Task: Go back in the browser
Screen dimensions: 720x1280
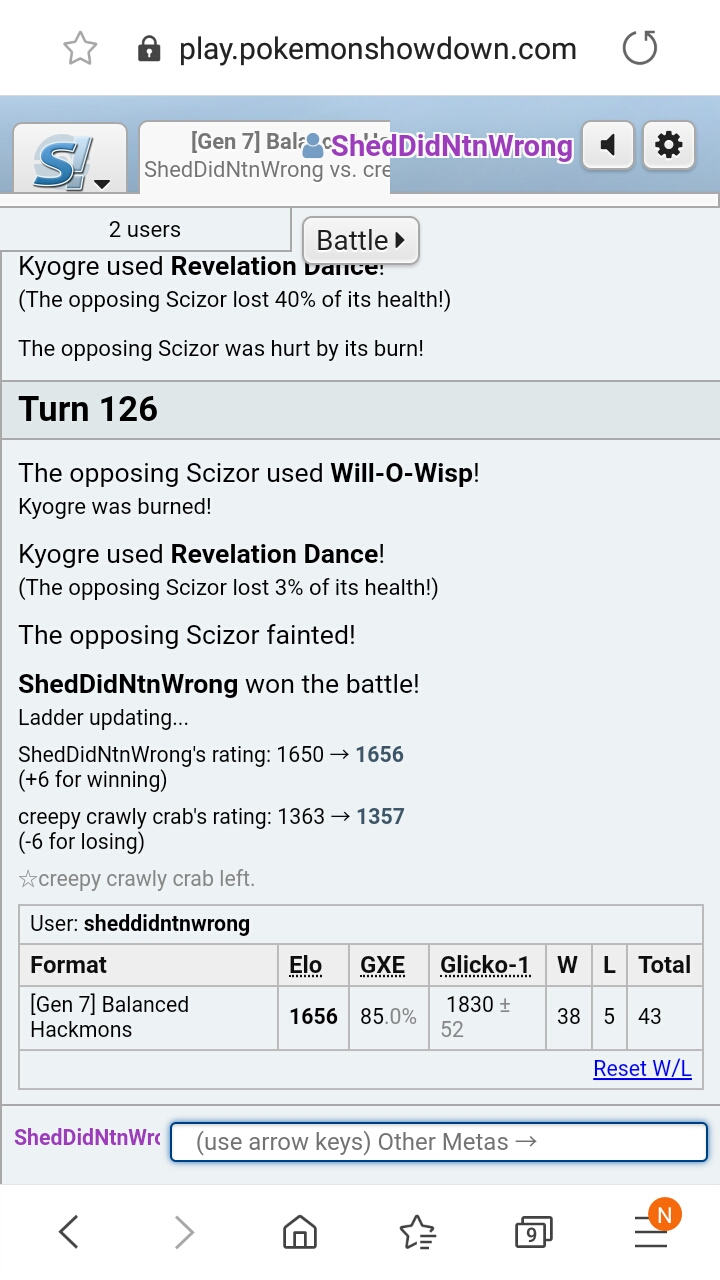Action: click(x=68, y=1232)
